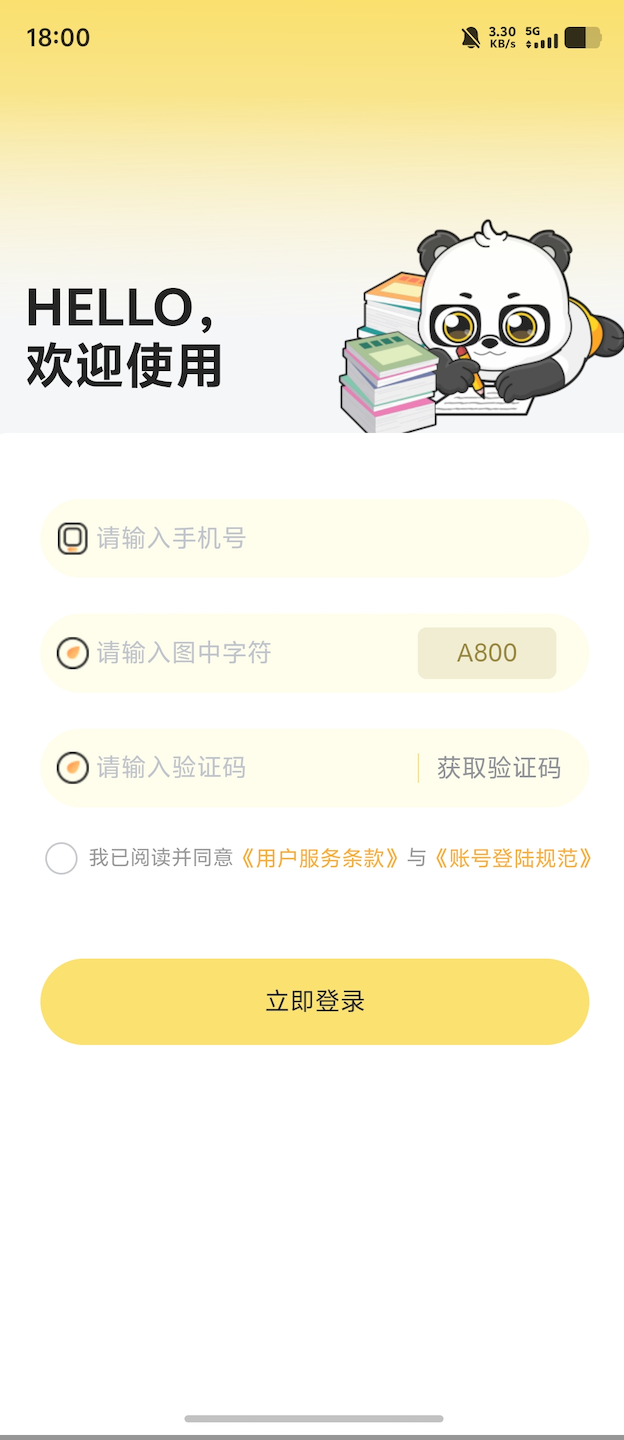Open the 《用户服务条款》 link

(321, 858)
